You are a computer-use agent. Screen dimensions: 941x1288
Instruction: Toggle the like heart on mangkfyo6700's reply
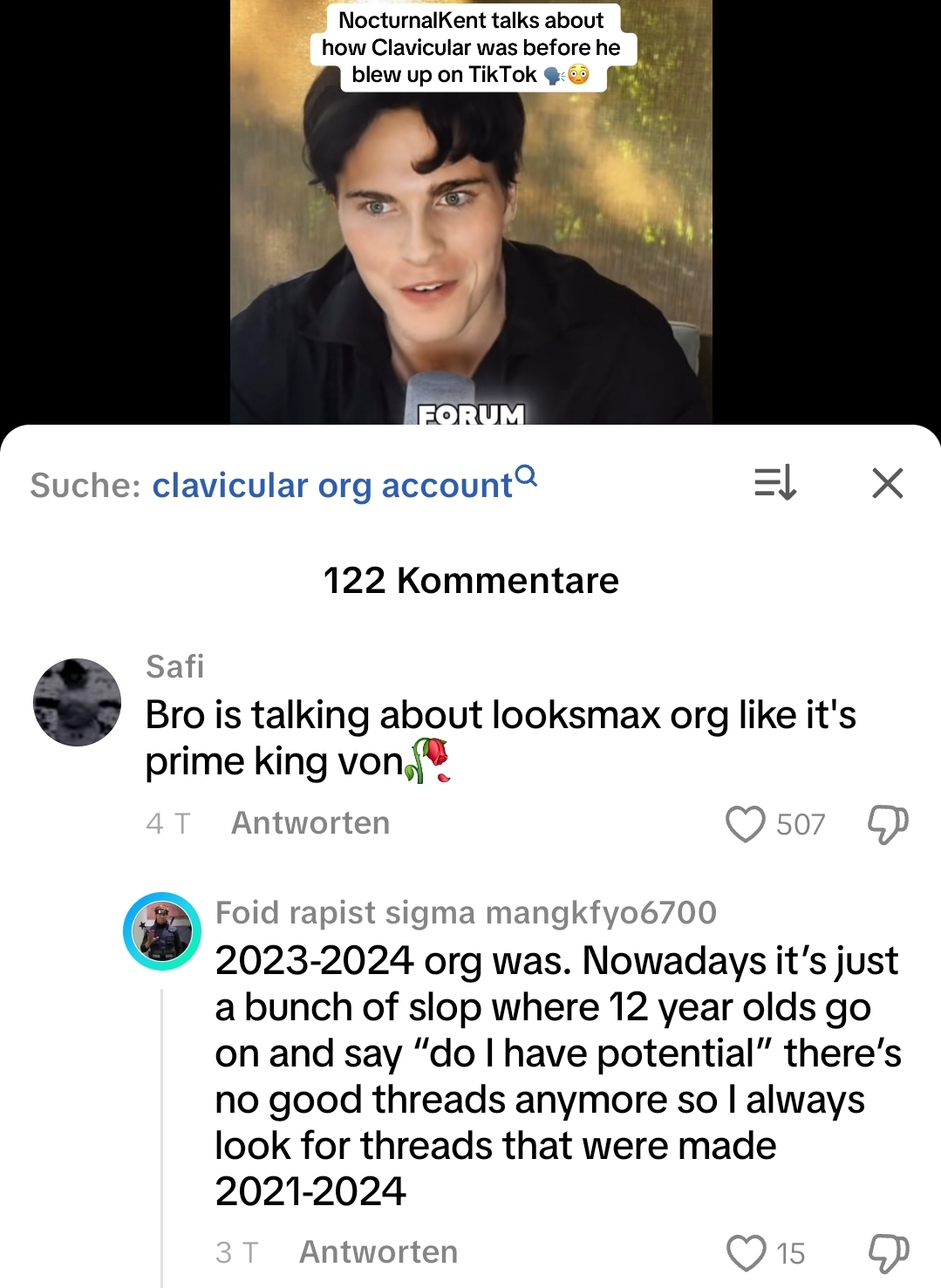(747, 1252)
